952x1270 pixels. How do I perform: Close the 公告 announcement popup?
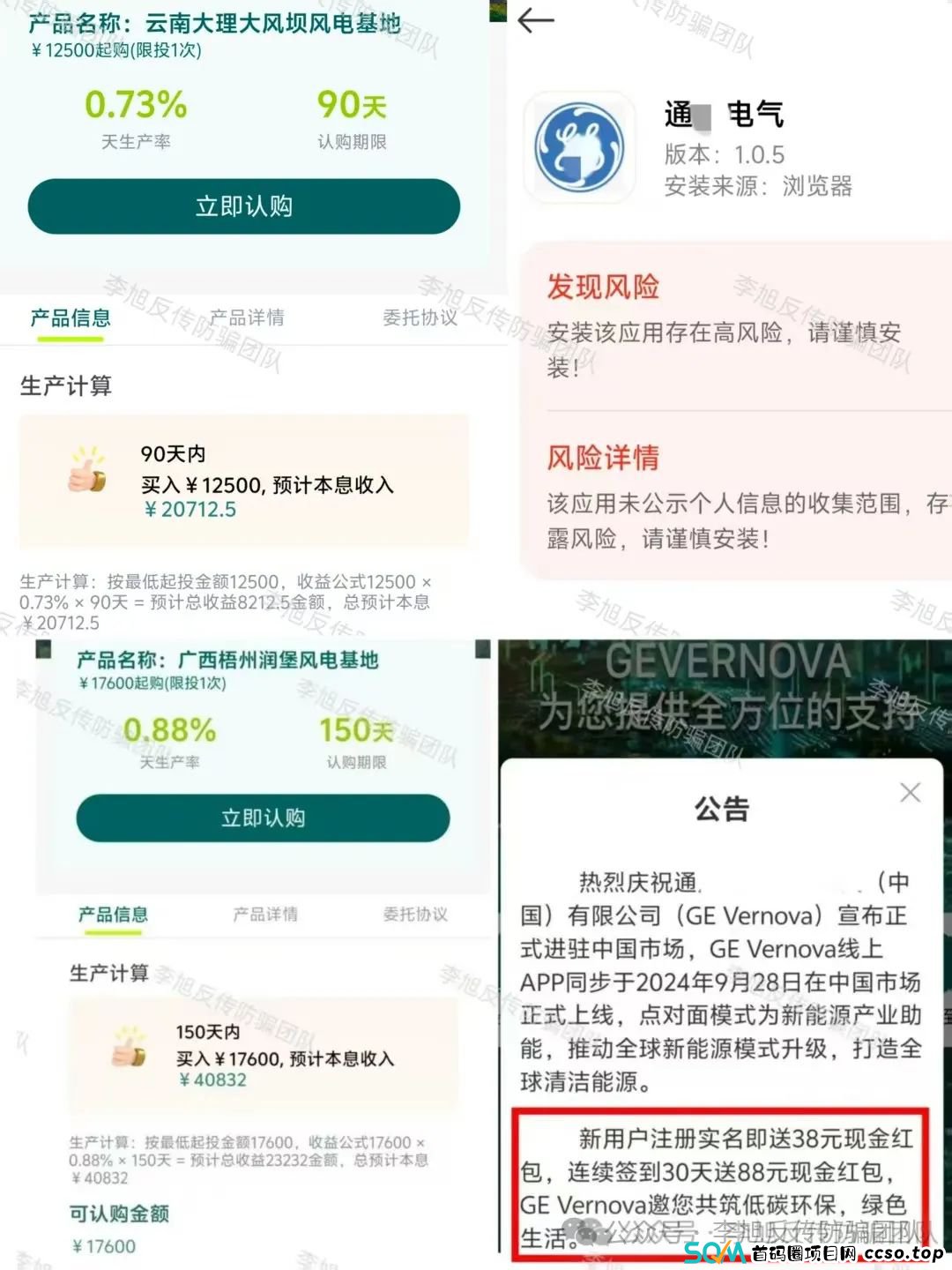[x=911, y=792]
